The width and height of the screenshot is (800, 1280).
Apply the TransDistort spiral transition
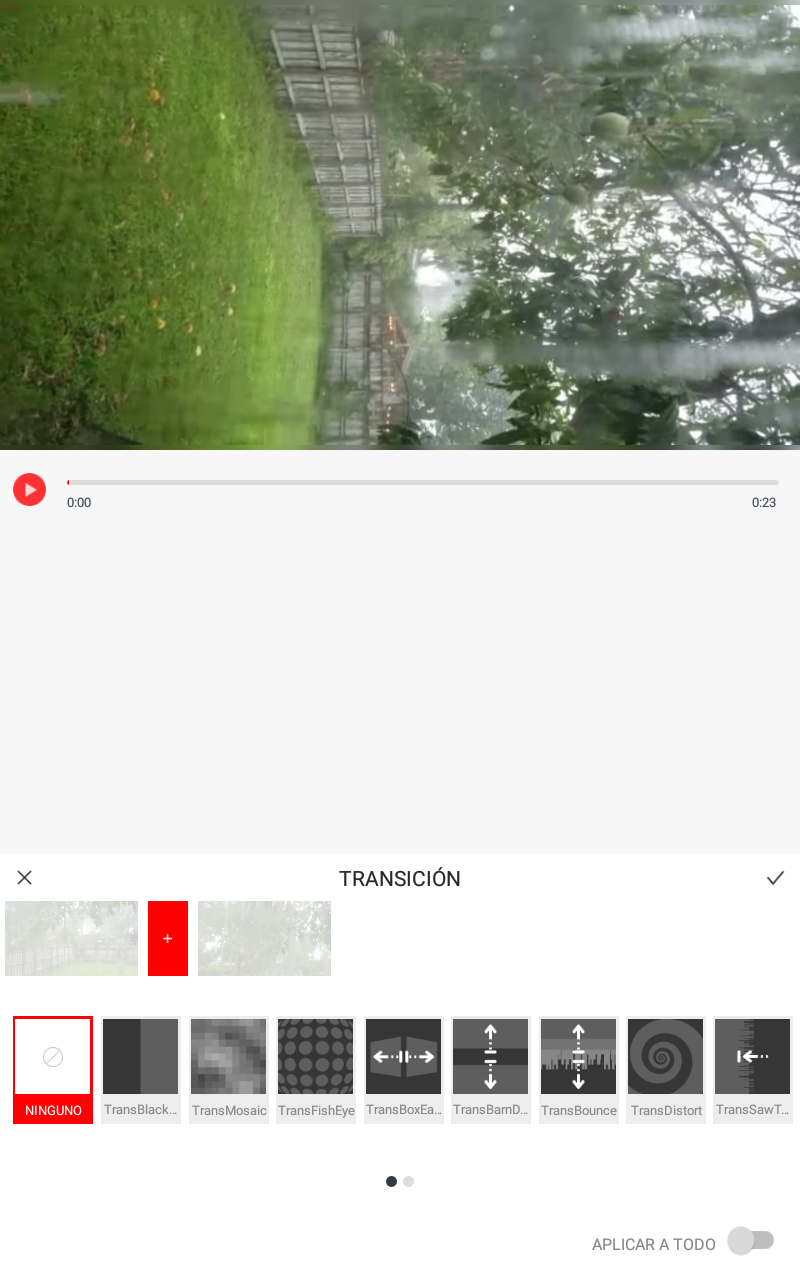pyautogui.click(x=666, y=1069)
